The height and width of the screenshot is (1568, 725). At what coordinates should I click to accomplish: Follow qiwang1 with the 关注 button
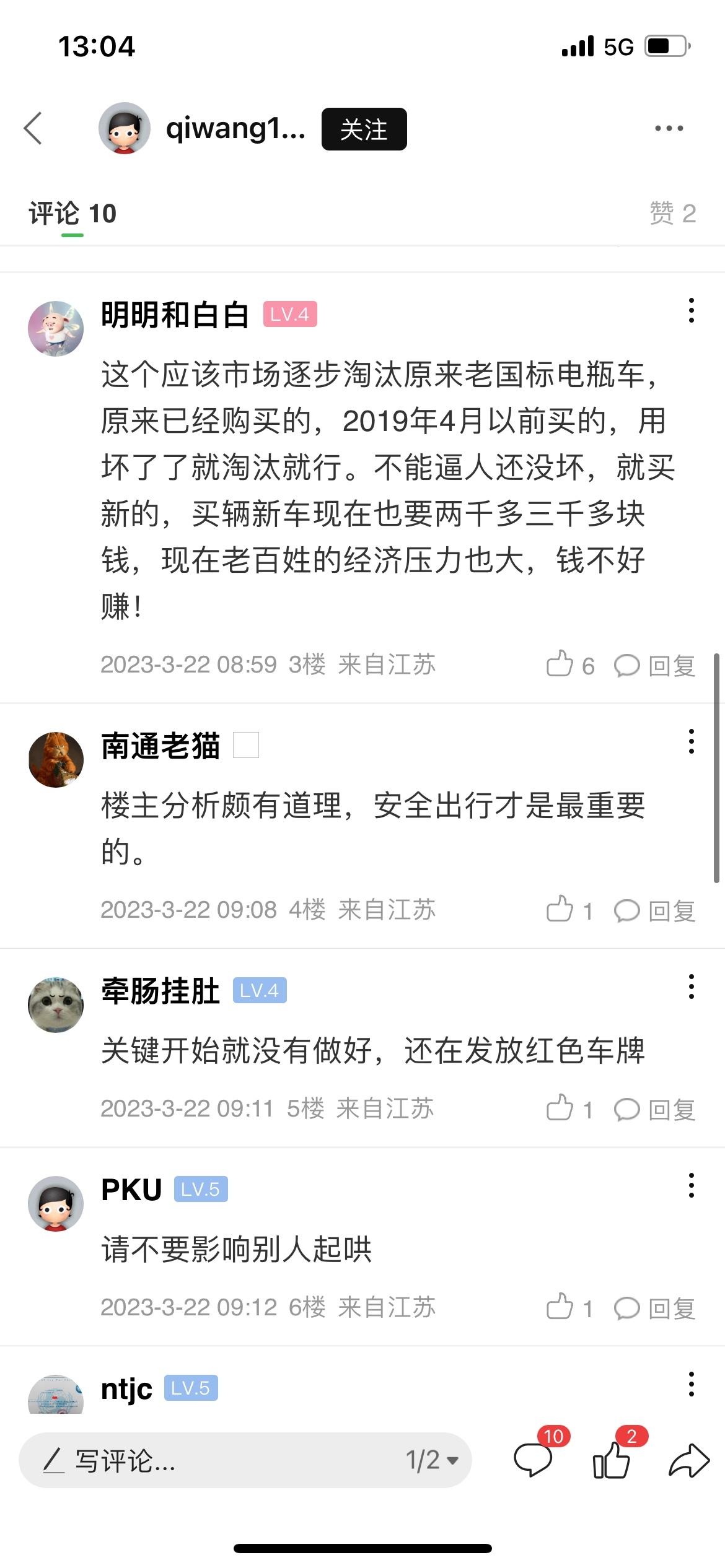click(364, 129)
